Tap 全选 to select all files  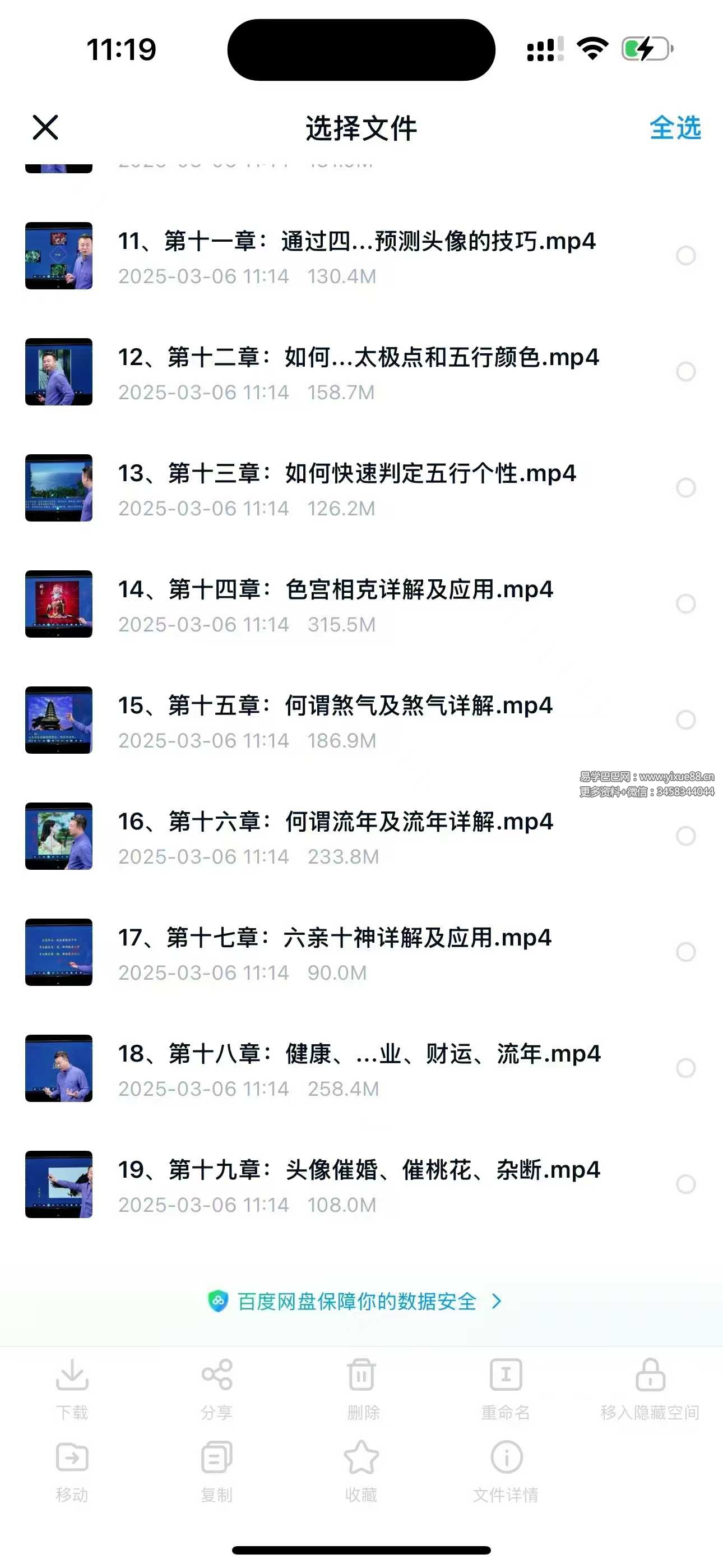click(x=674, y=128)
